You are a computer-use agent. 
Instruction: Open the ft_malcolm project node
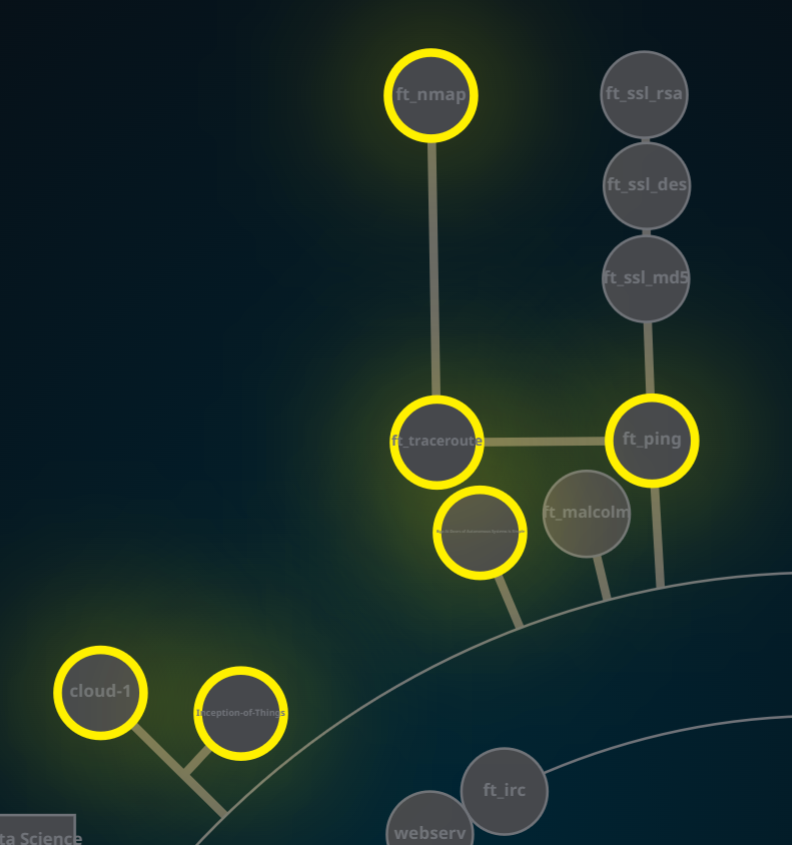587,513
